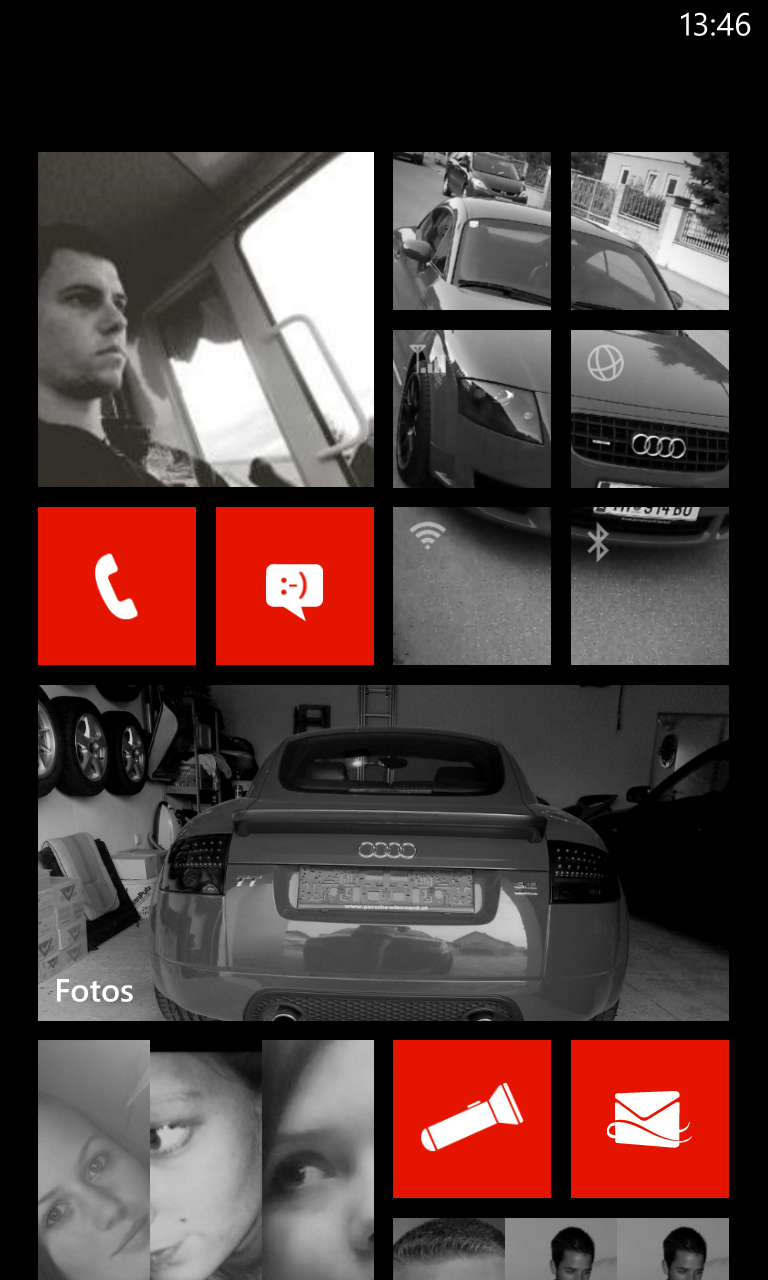Open the Fotos tile
Viewport: 768px width, 1280px height.
tap(383, 853)
